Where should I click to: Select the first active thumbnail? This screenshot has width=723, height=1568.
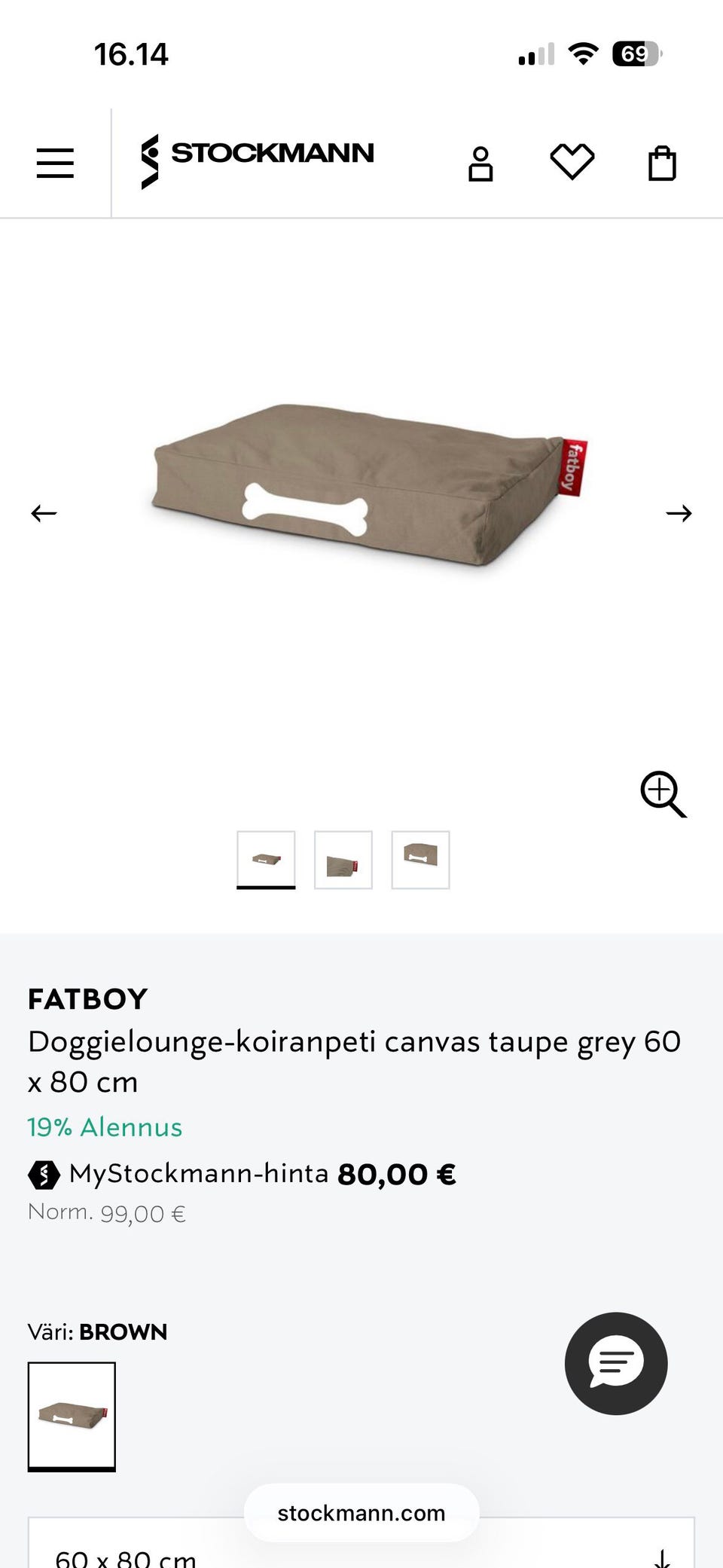click(266, 859)
